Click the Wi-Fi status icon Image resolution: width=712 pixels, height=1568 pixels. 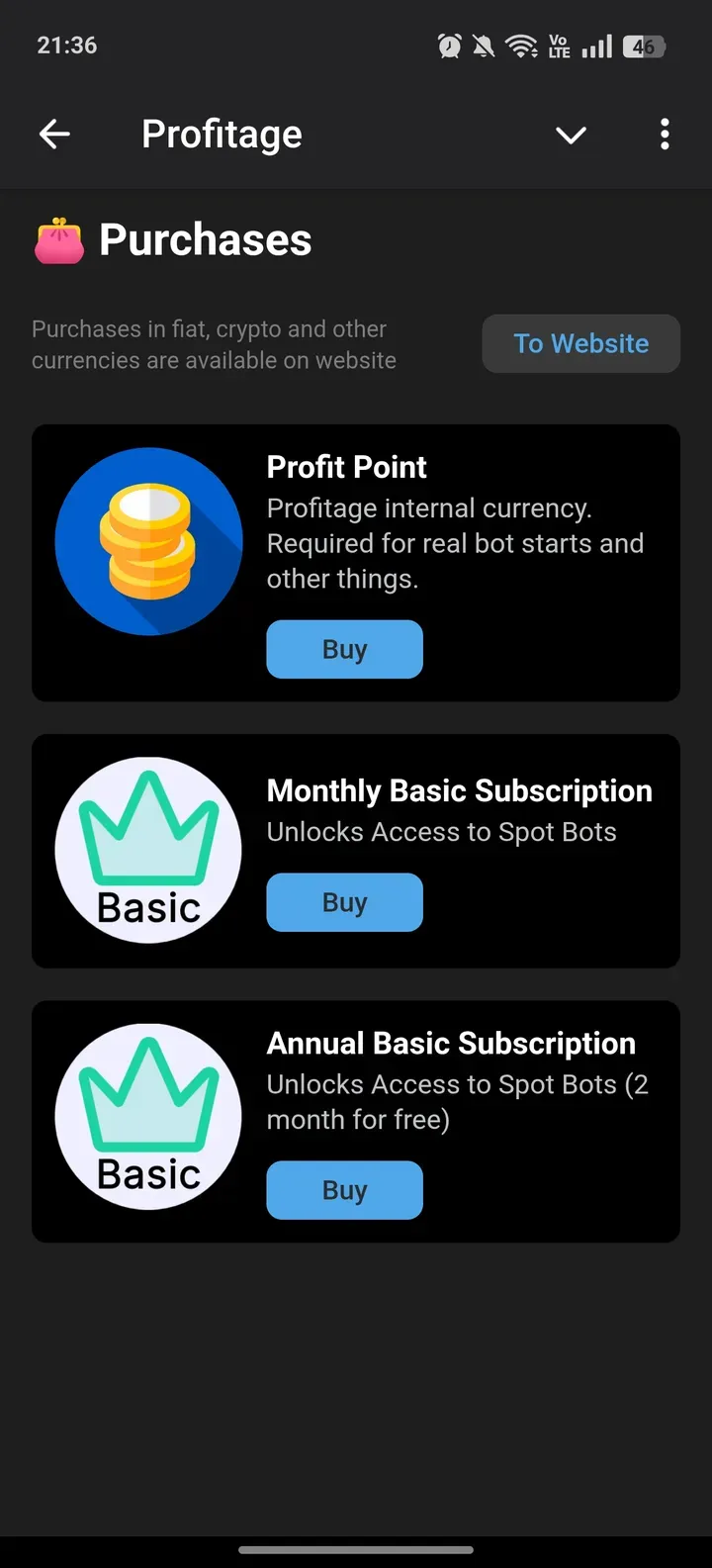(521, 45)
